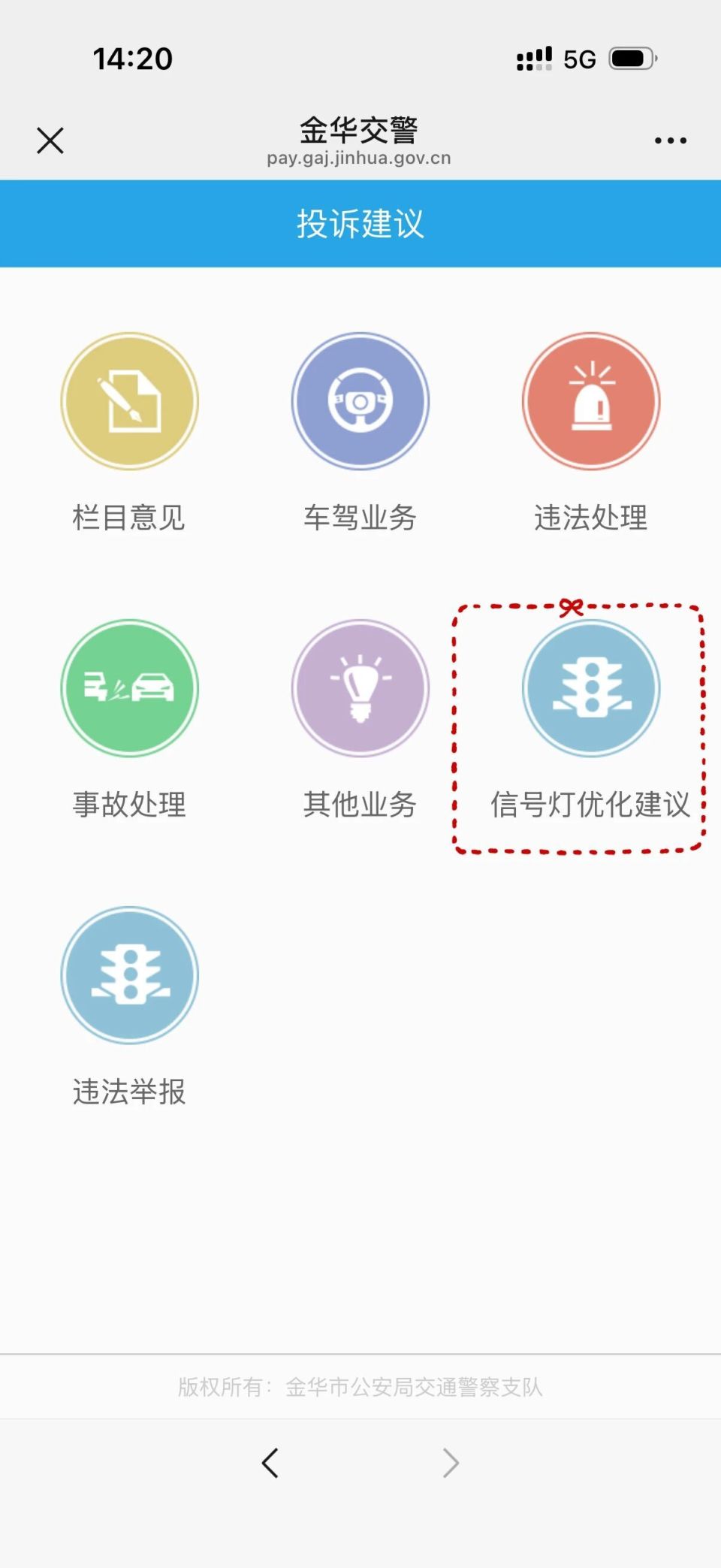The height and width of the screenshot is (1568, 721).
Task: Select the 事故处理 car collision icon
Action: pos(129,687)
